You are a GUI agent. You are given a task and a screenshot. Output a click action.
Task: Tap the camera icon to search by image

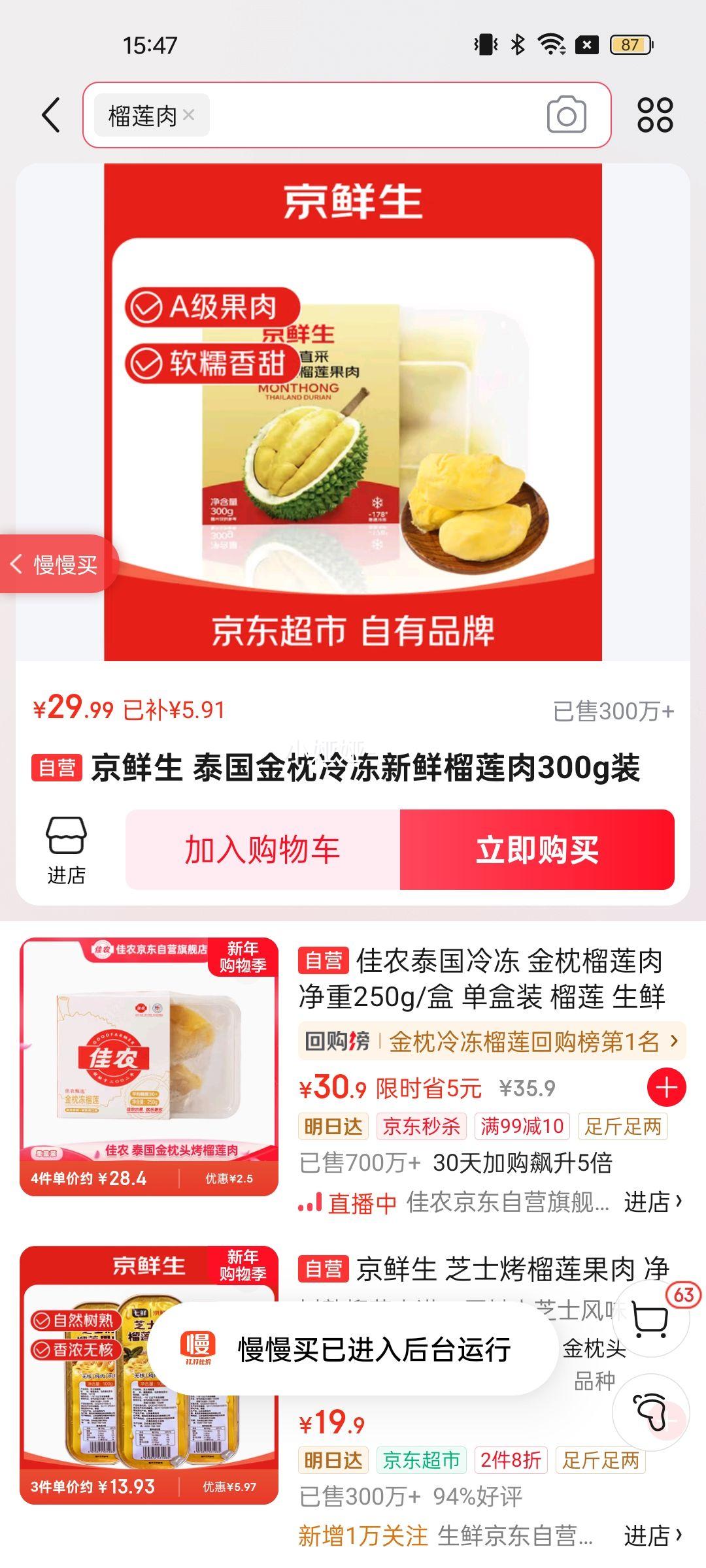pyautogui.click(x=566, y=115)
